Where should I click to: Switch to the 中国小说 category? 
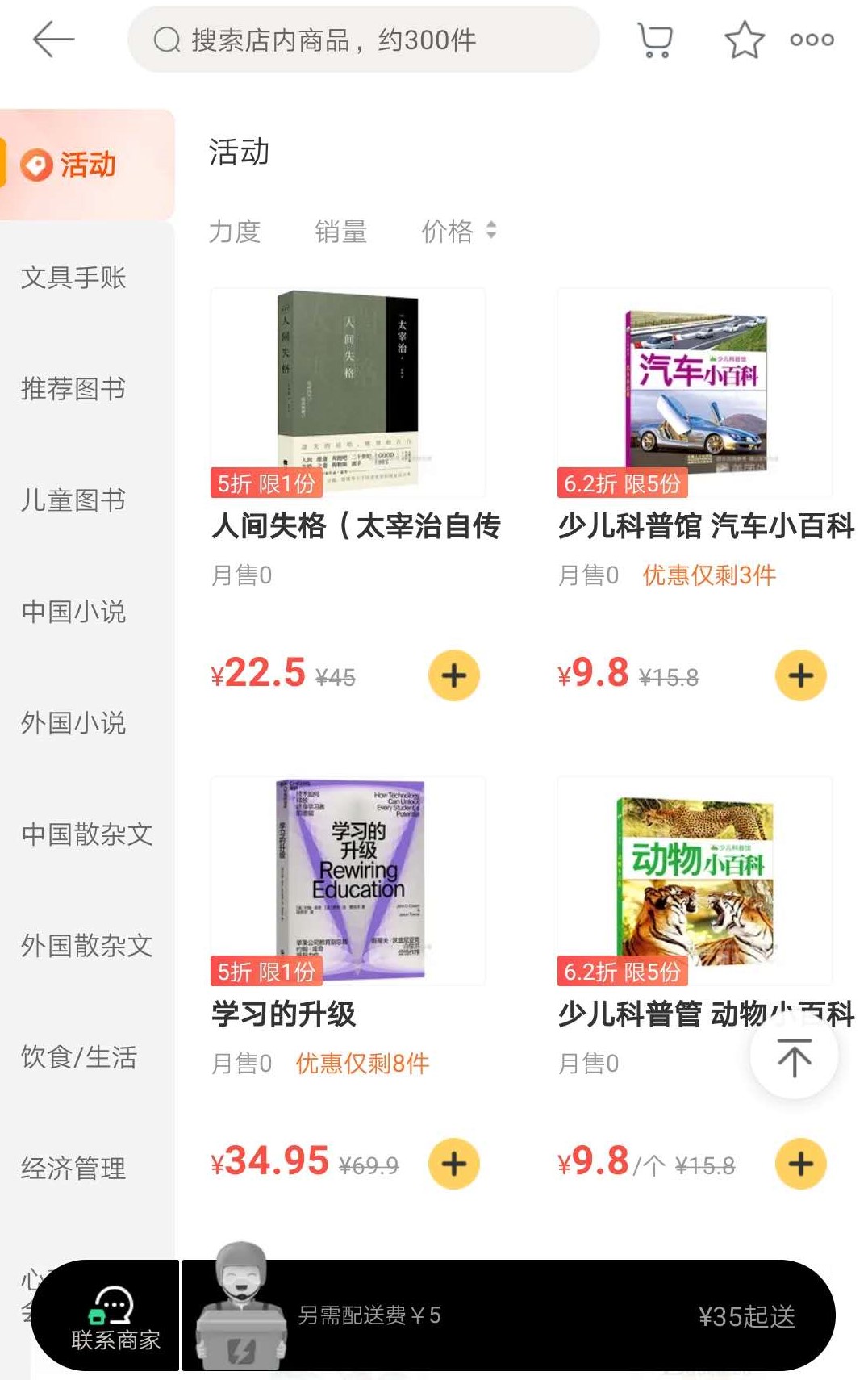point(73,612)
